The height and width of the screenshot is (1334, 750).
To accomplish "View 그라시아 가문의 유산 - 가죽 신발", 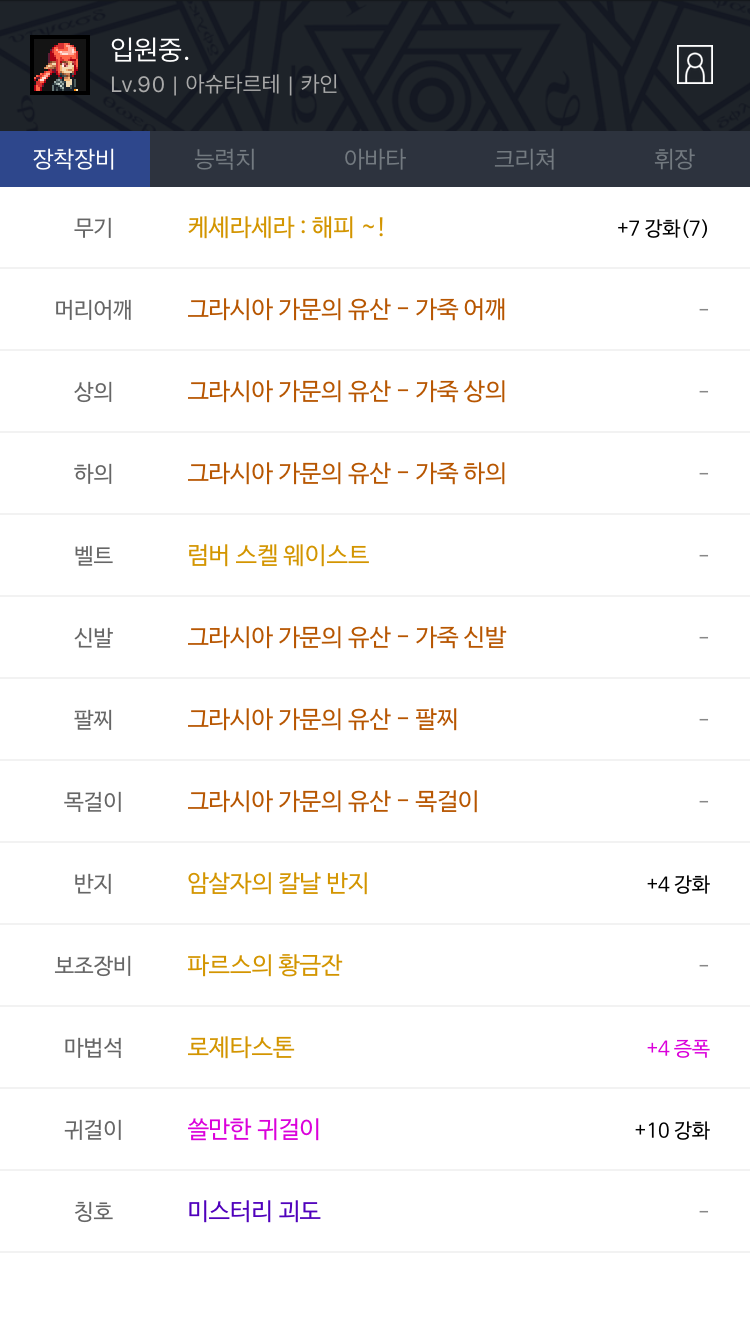I will tap(347, 637).
